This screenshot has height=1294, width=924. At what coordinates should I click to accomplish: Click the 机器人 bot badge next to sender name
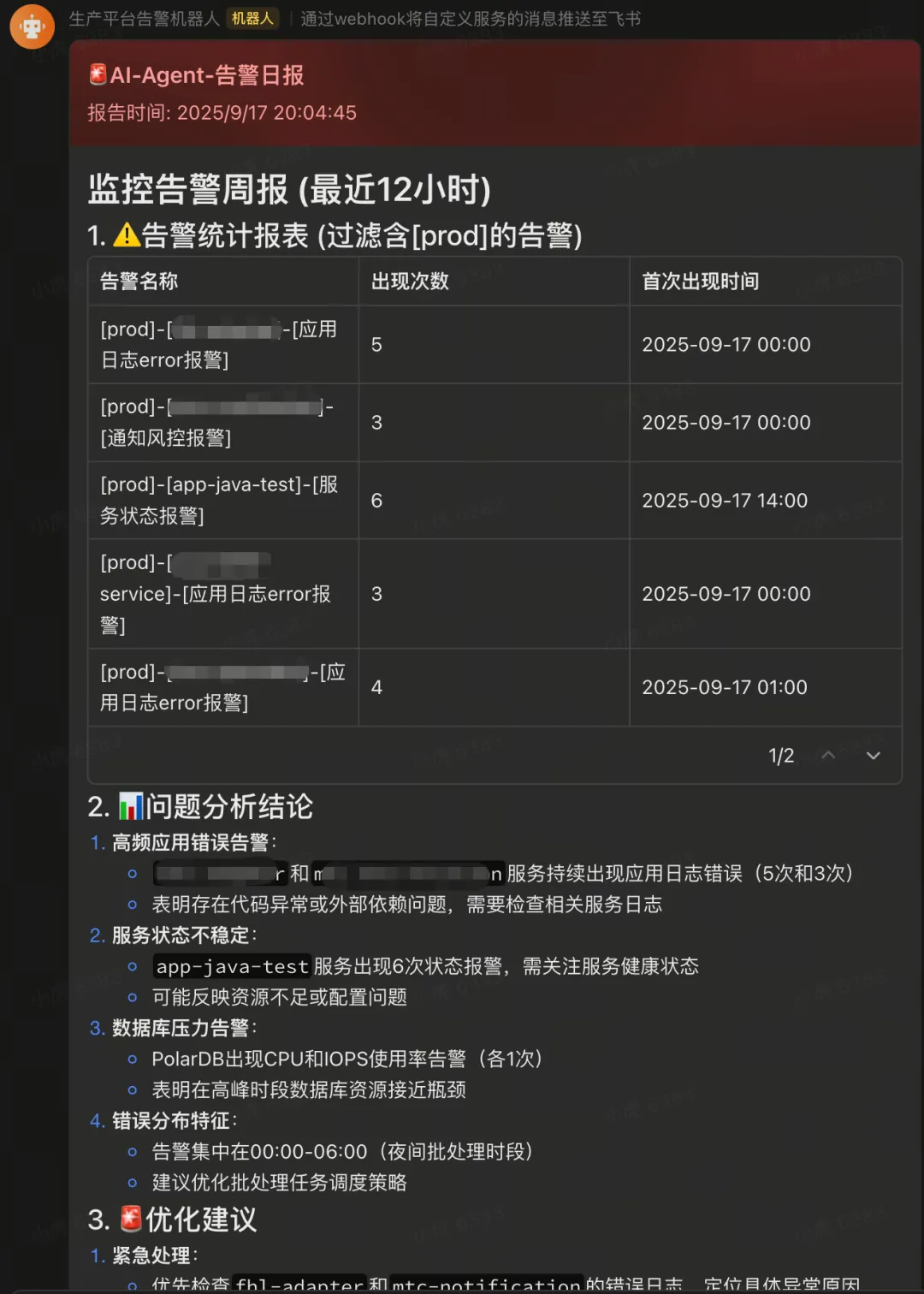(252, 18)
